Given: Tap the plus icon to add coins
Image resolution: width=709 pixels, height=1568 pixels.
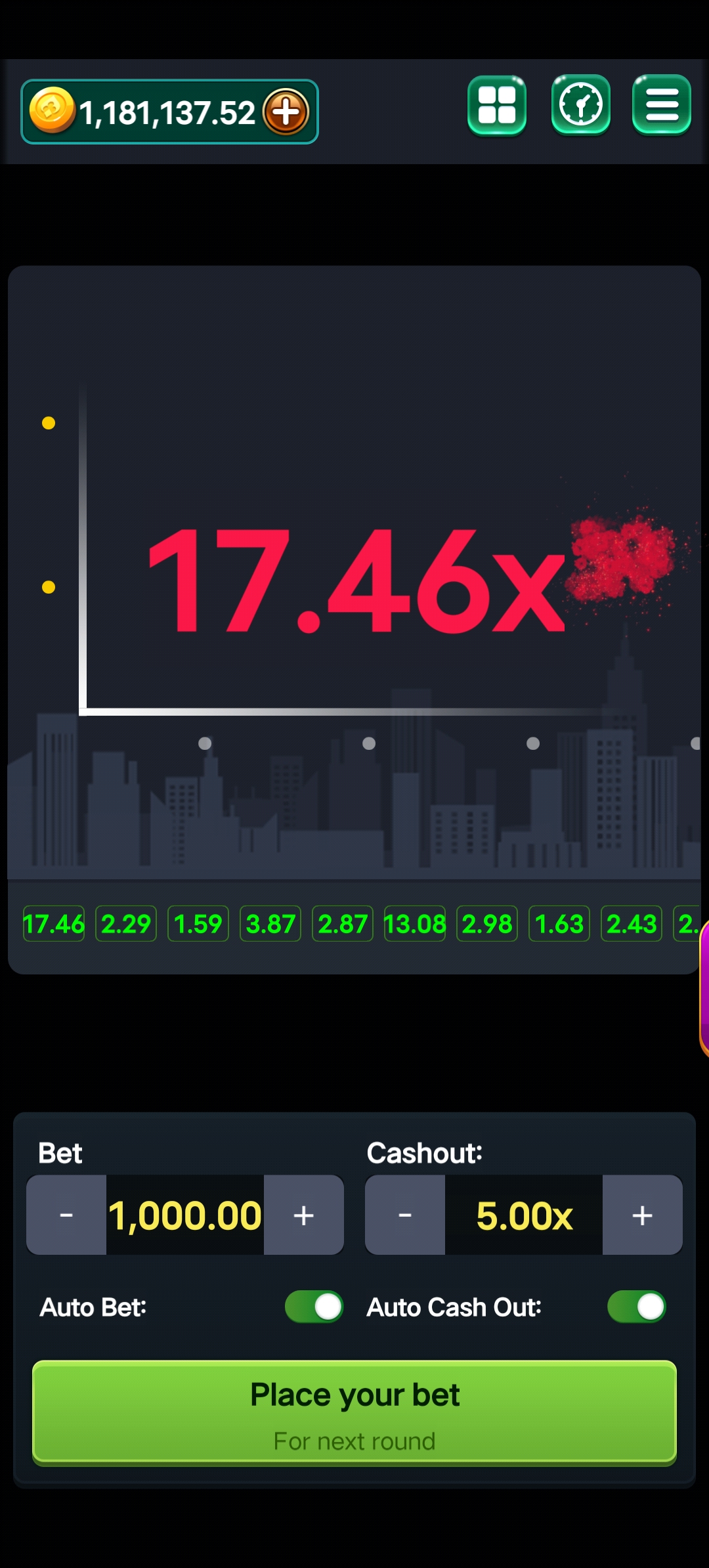Looking at the screenshot, I should pyautogui.click(x=286, y=112).
